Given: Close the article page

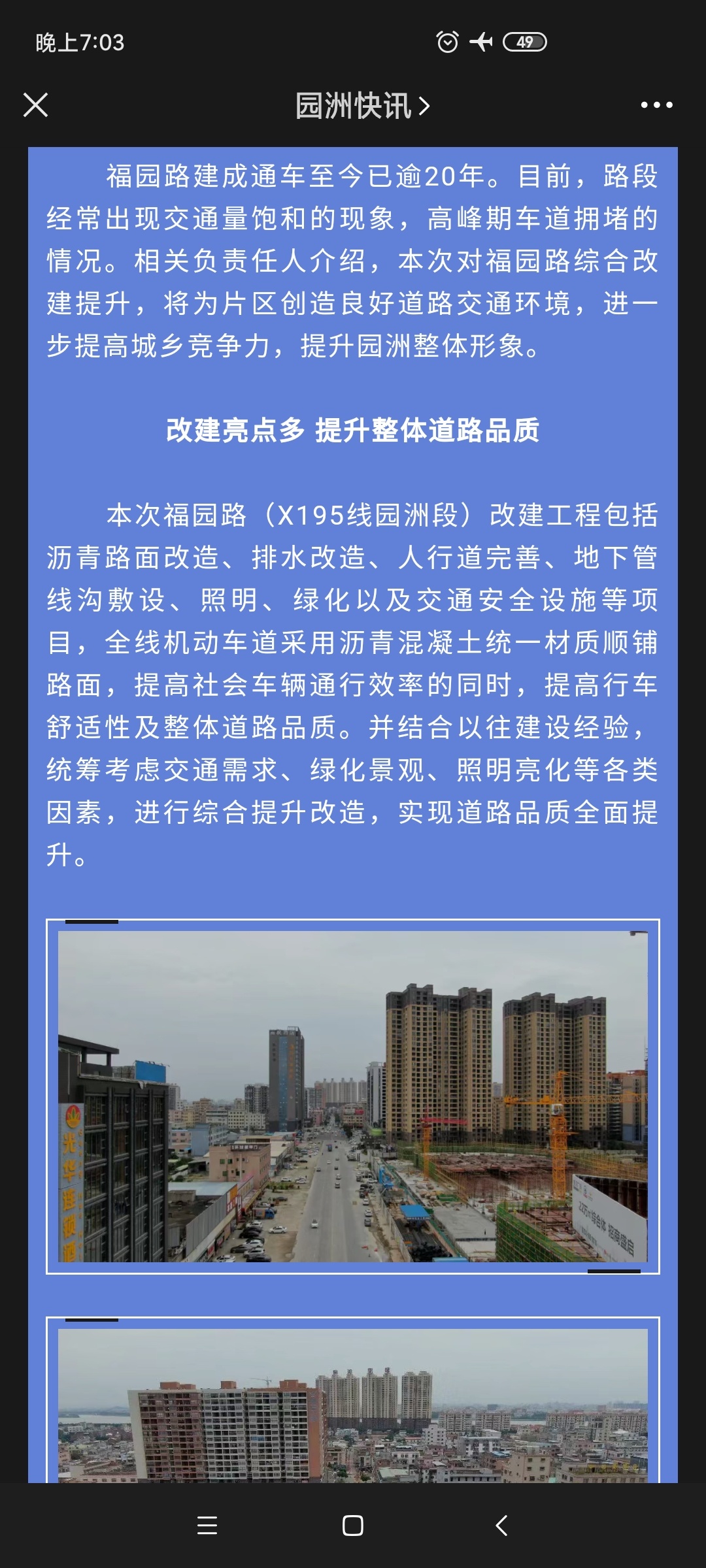Looking at the screenshot, I should [x=36, y=105].
